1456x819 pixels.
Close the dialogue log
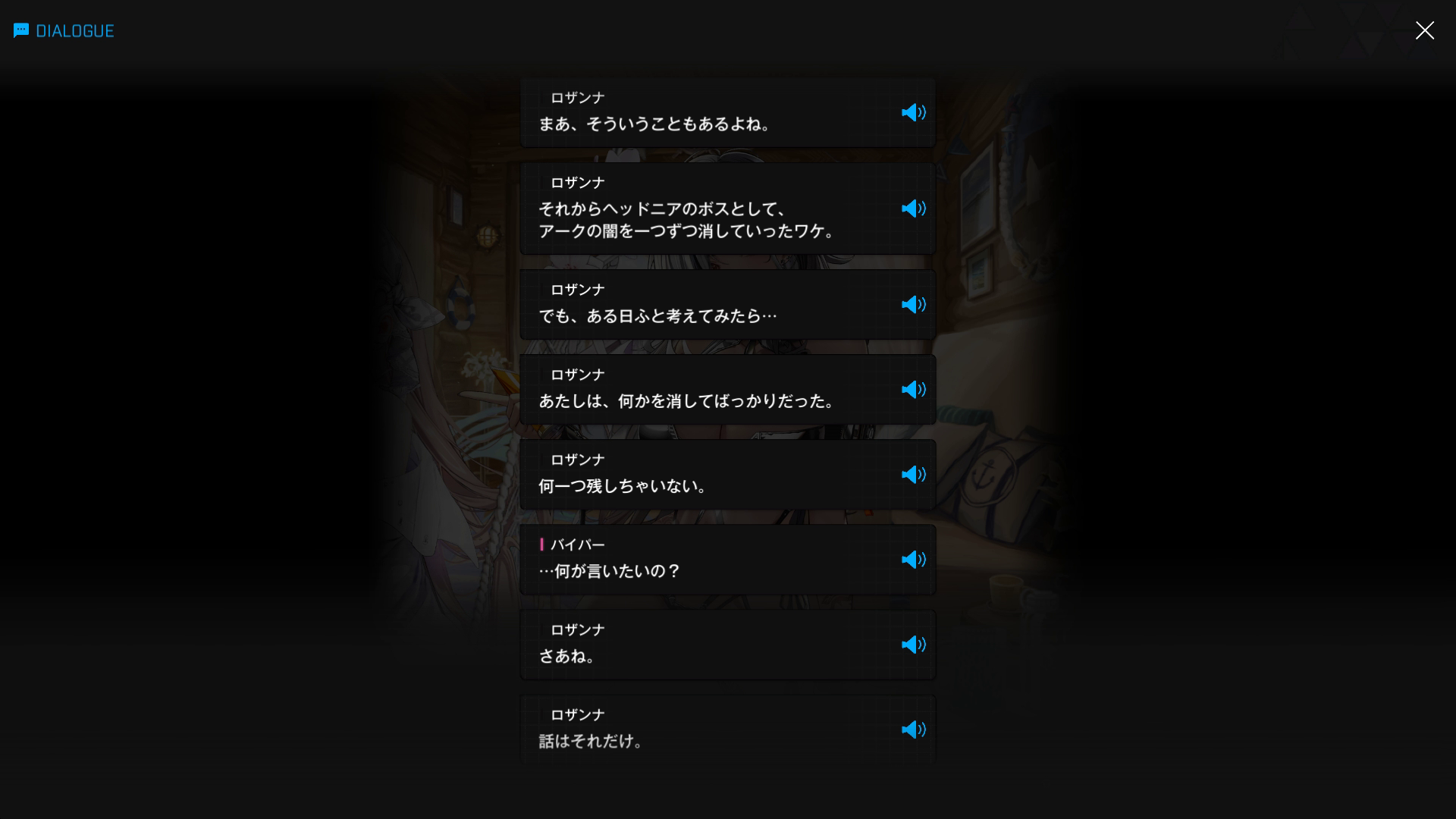pos(1424,30)
